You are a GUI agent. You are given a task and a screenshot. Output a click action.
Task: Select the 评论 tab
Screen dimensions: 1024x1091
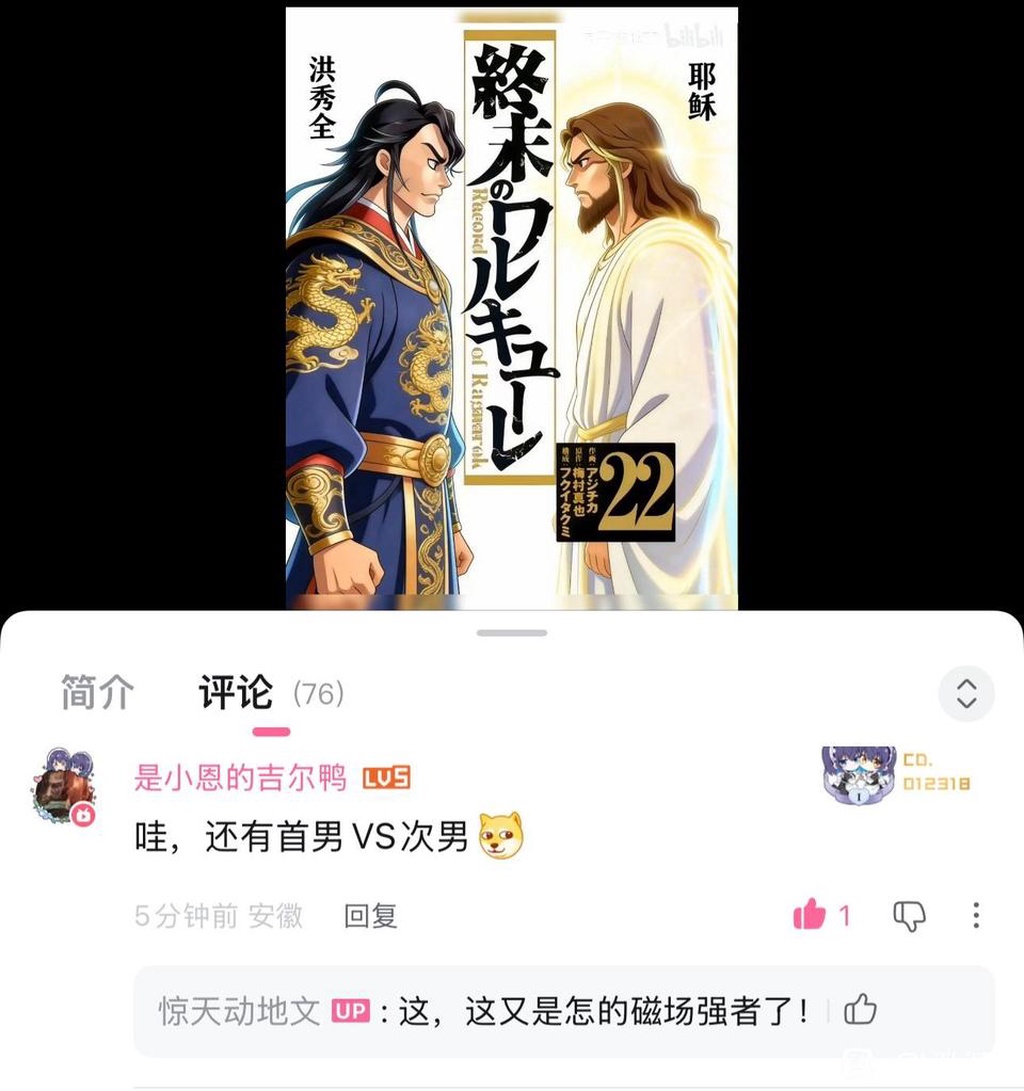click(236, 692)
